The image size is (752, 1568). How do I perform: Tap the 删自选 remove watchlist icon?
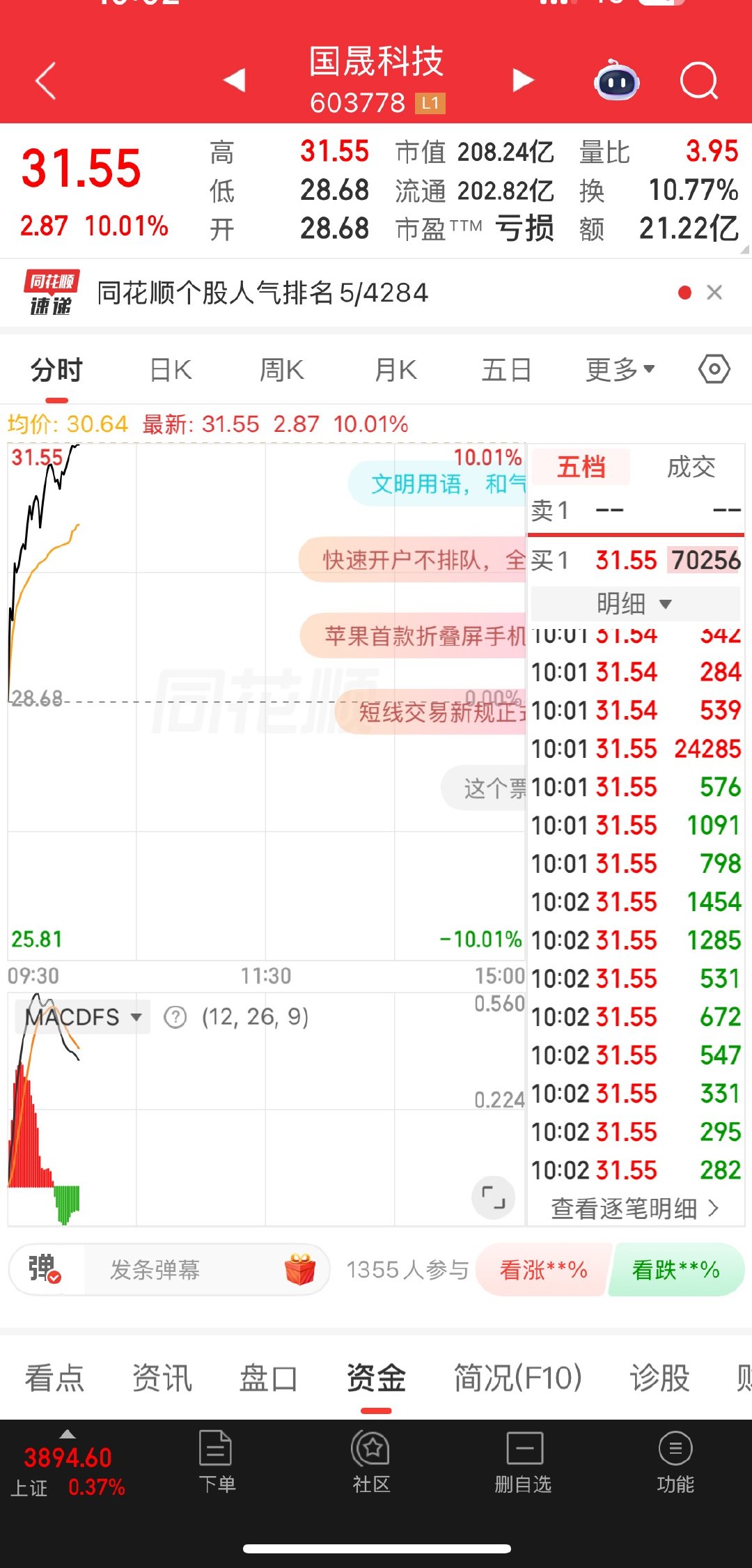(x=523, y=1456)
